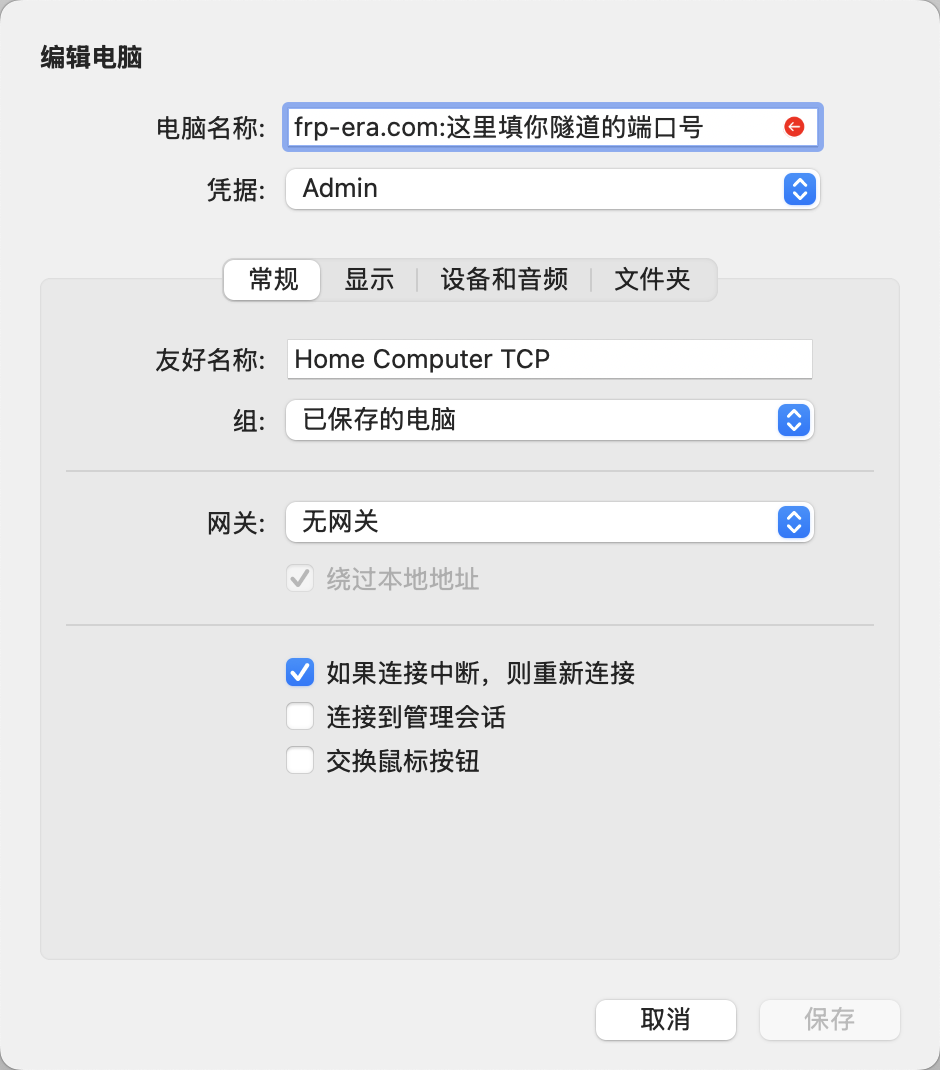Image resolution: width=940 pixels, height=1070 pixels.
Task: Tap the red icon in 电脑名称 field
Action: (794, 127)
